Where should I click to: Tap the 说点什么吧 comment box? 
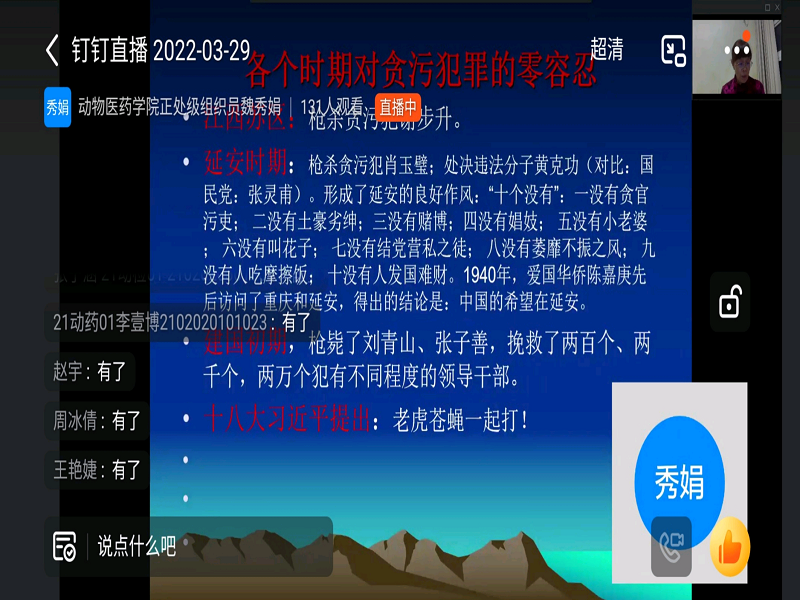point(190,546)
